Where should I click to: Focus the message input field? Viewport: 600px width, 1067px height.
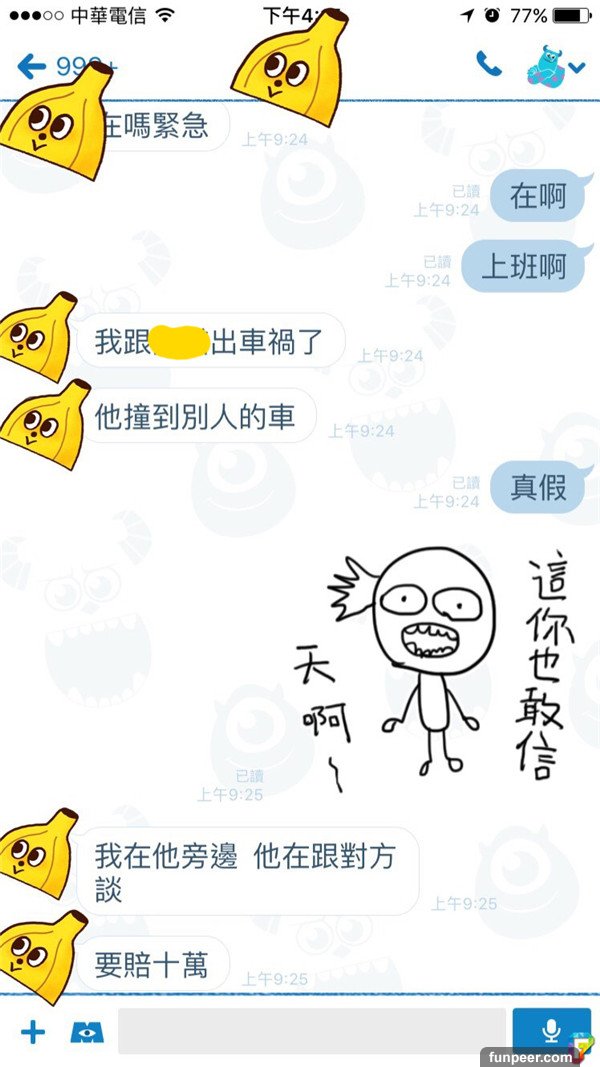(312, 1031)
